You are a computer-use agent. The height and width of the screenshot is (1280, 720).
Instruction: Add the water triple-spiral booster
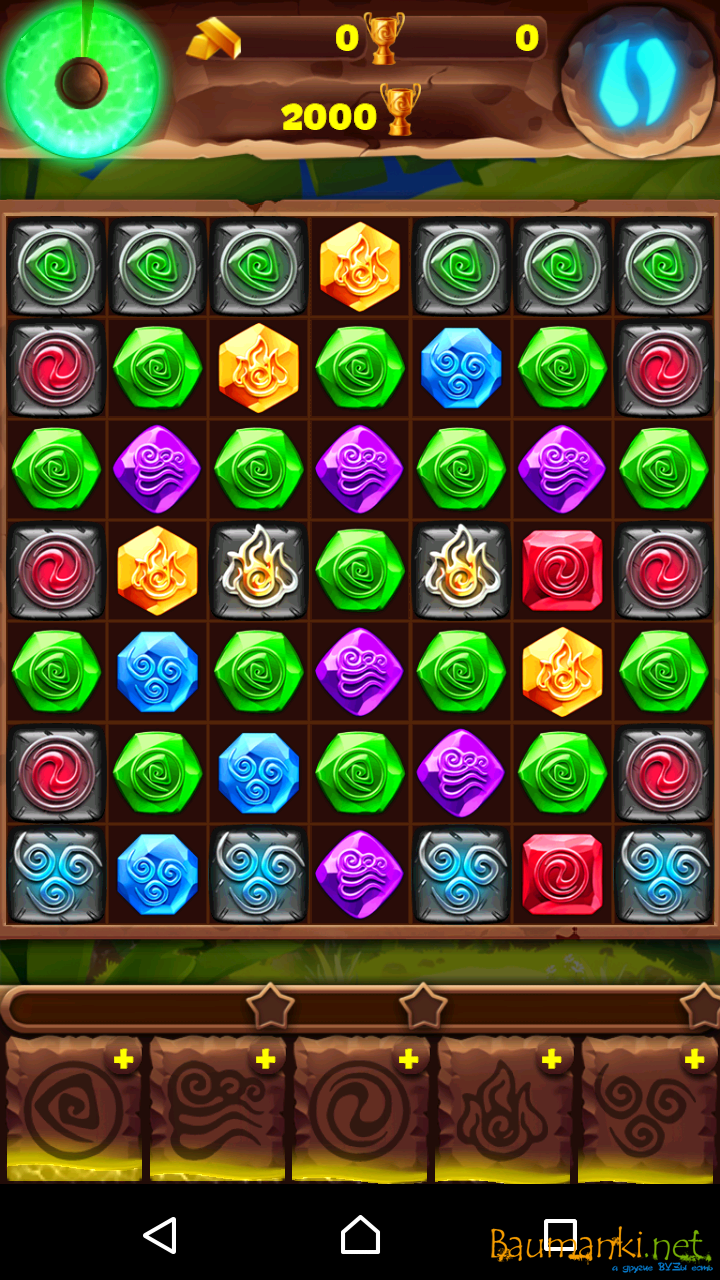click(694, 1060)
